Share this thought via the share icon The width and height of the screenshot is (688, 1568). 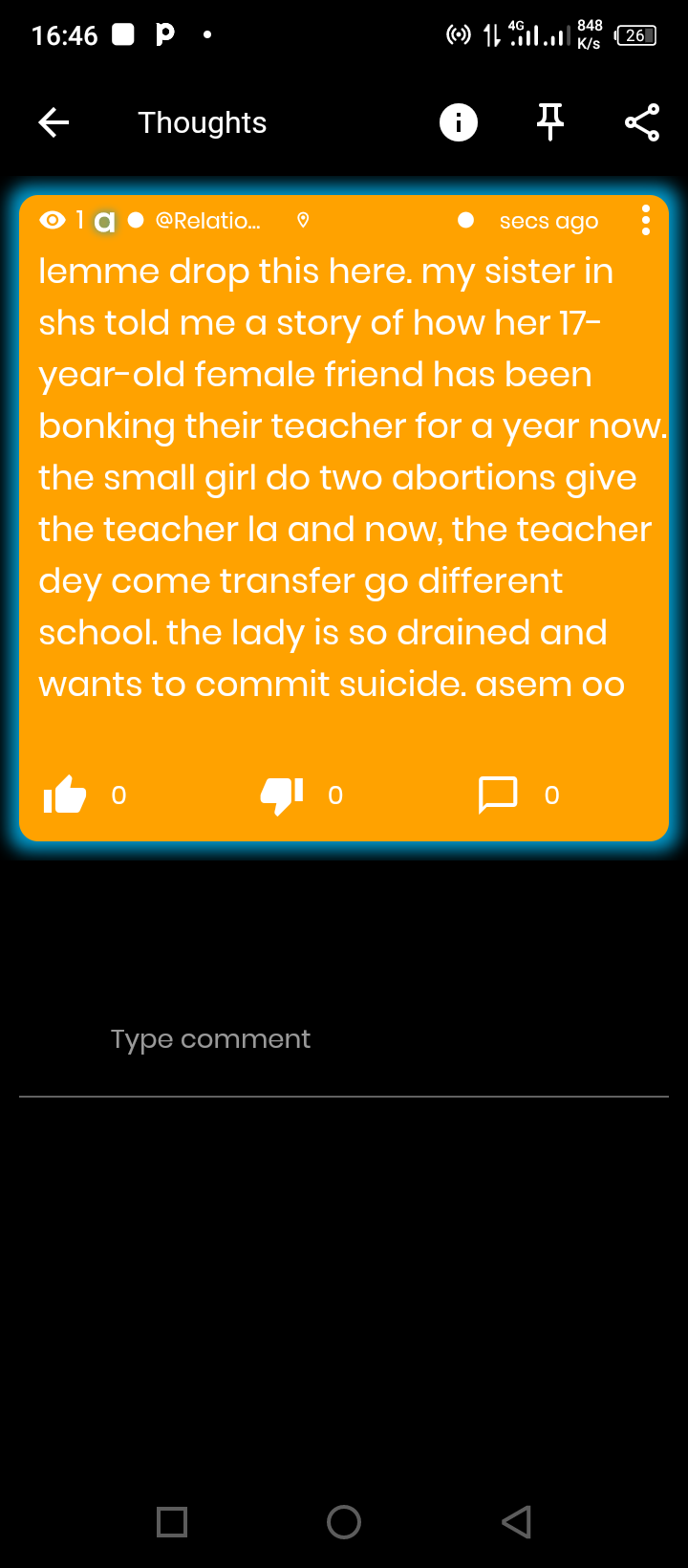click(642, 122)
